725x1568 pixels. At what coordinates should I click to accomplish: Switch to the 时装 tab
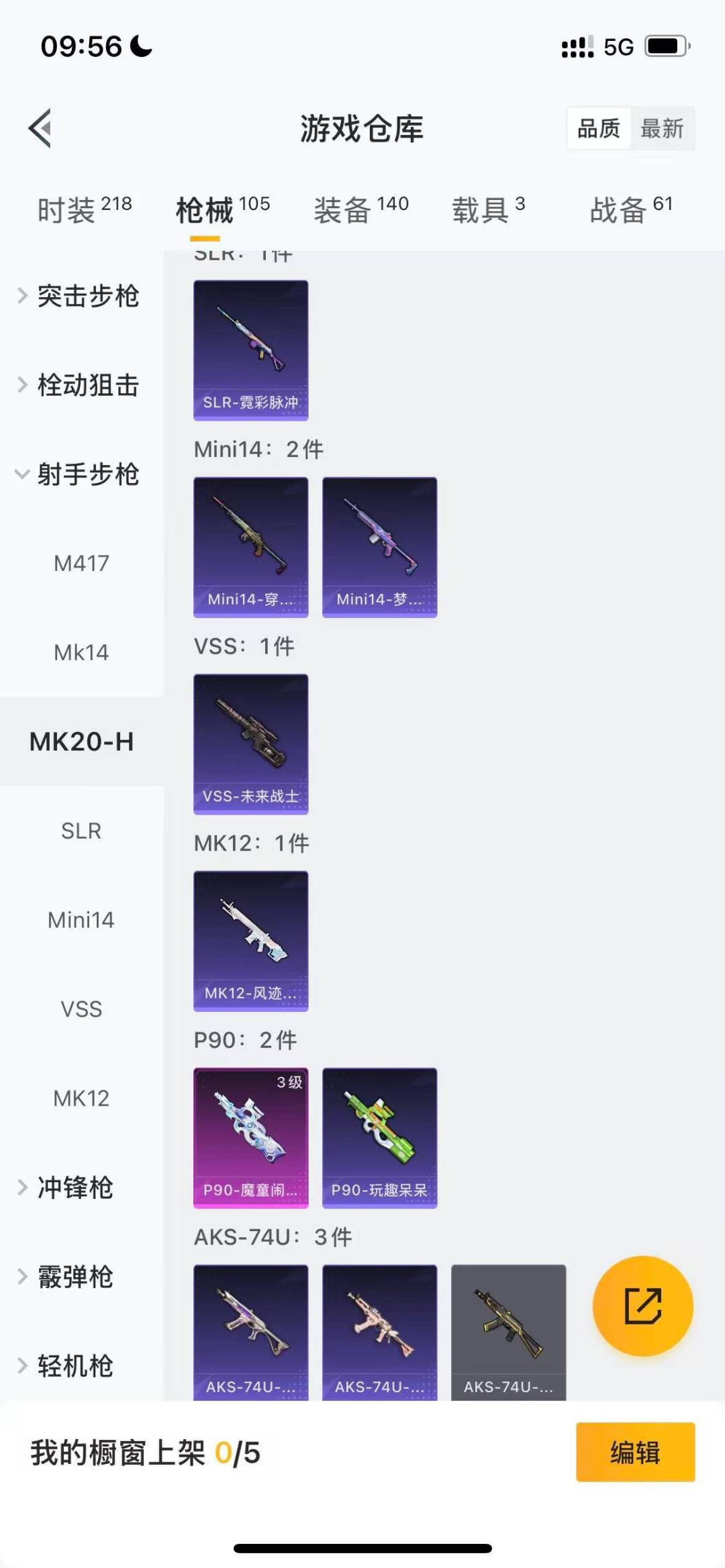pyautogui.click(x=85, y=210)
